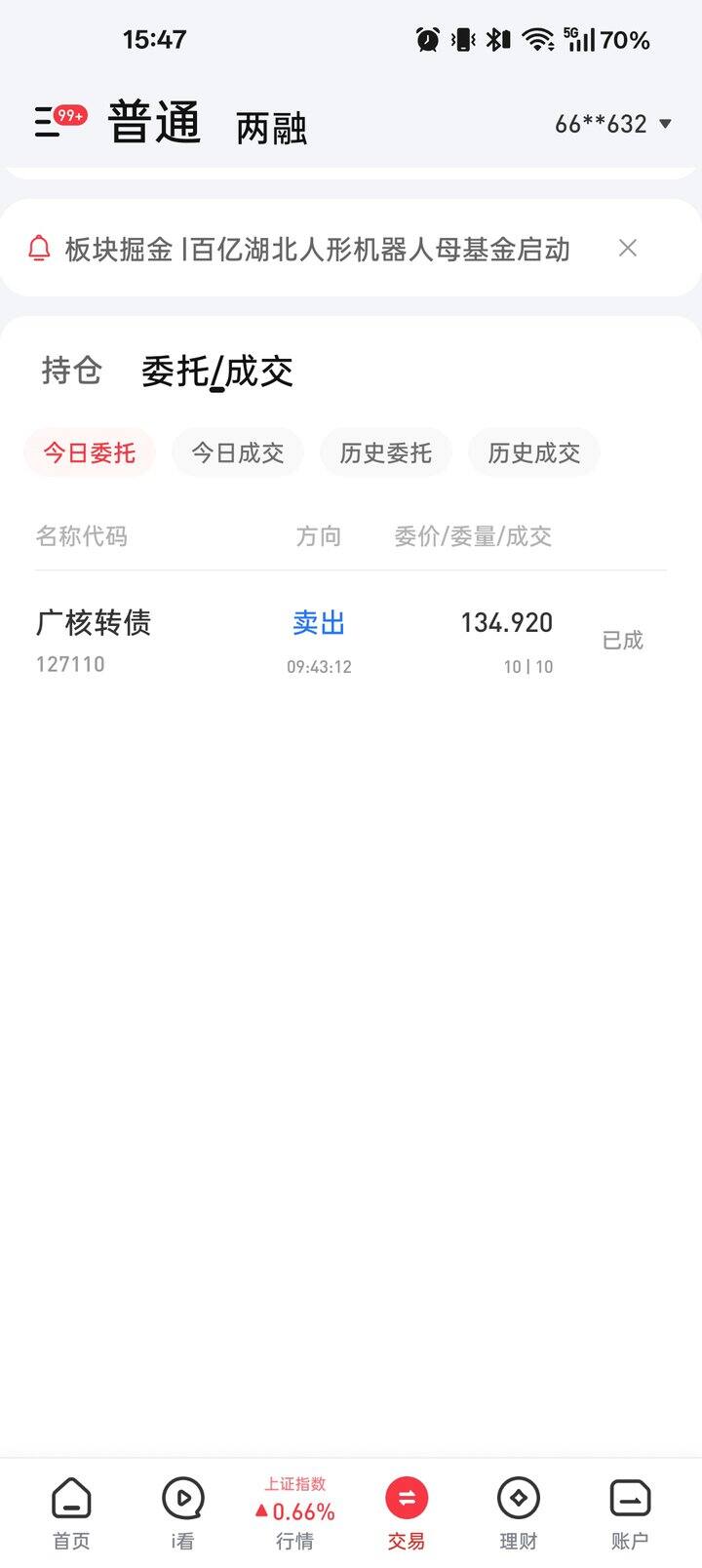Viewport: 702px width, 1568px height.
Task: Go to the 首页 tab
Action: tap(71, 1513)
